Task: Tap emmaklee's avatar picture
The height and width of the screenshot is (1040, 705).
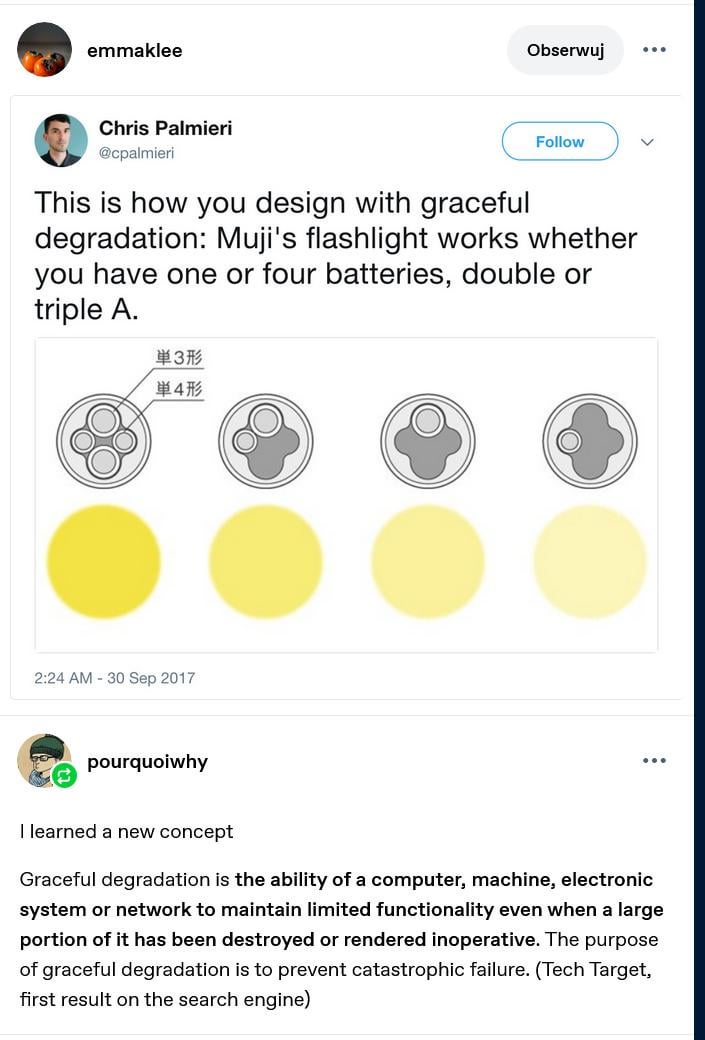Action: coord(44,50)
